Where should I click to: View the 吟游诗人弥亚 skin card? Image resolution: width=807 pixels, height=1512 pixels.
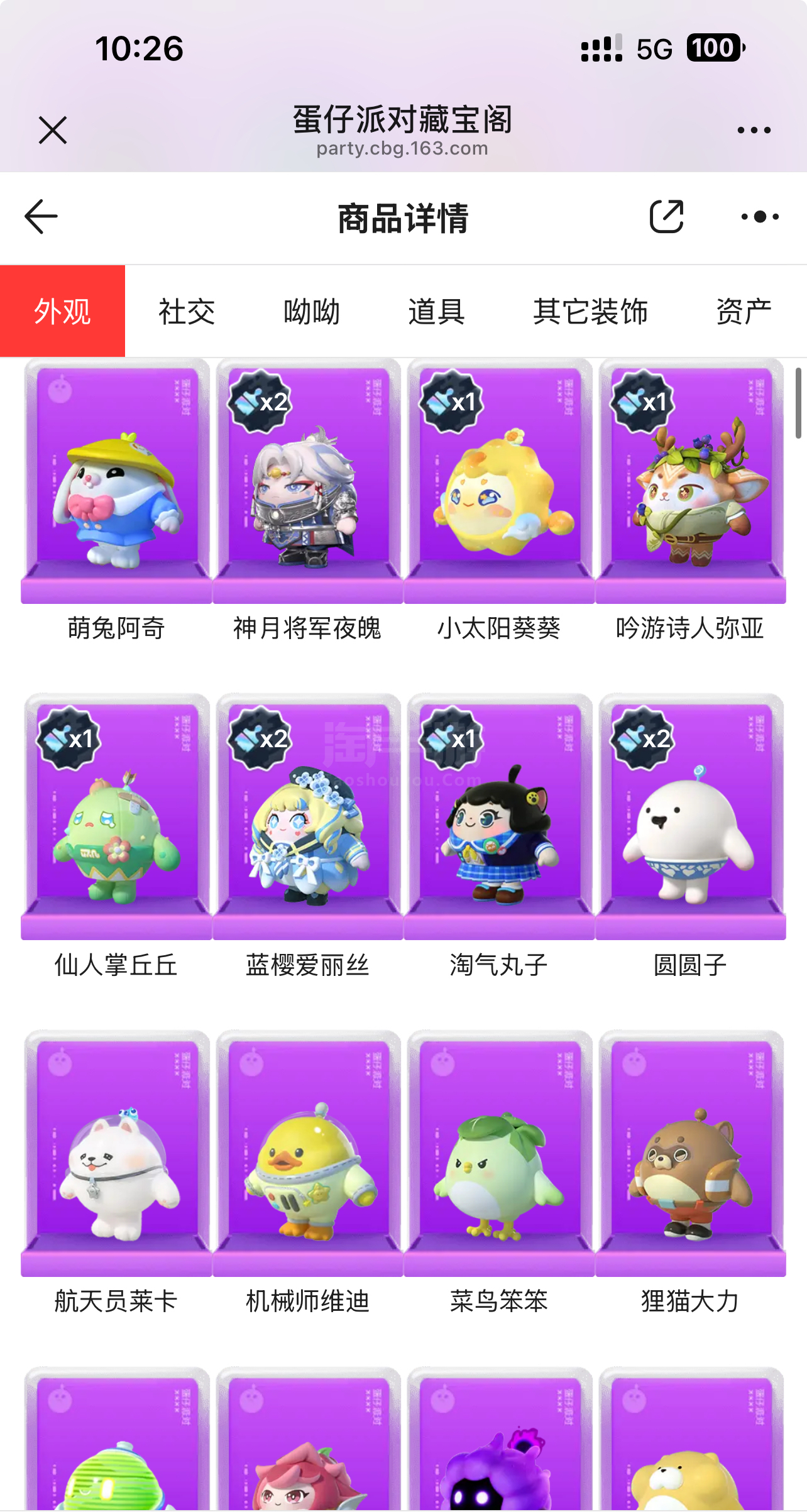point(690,484)
